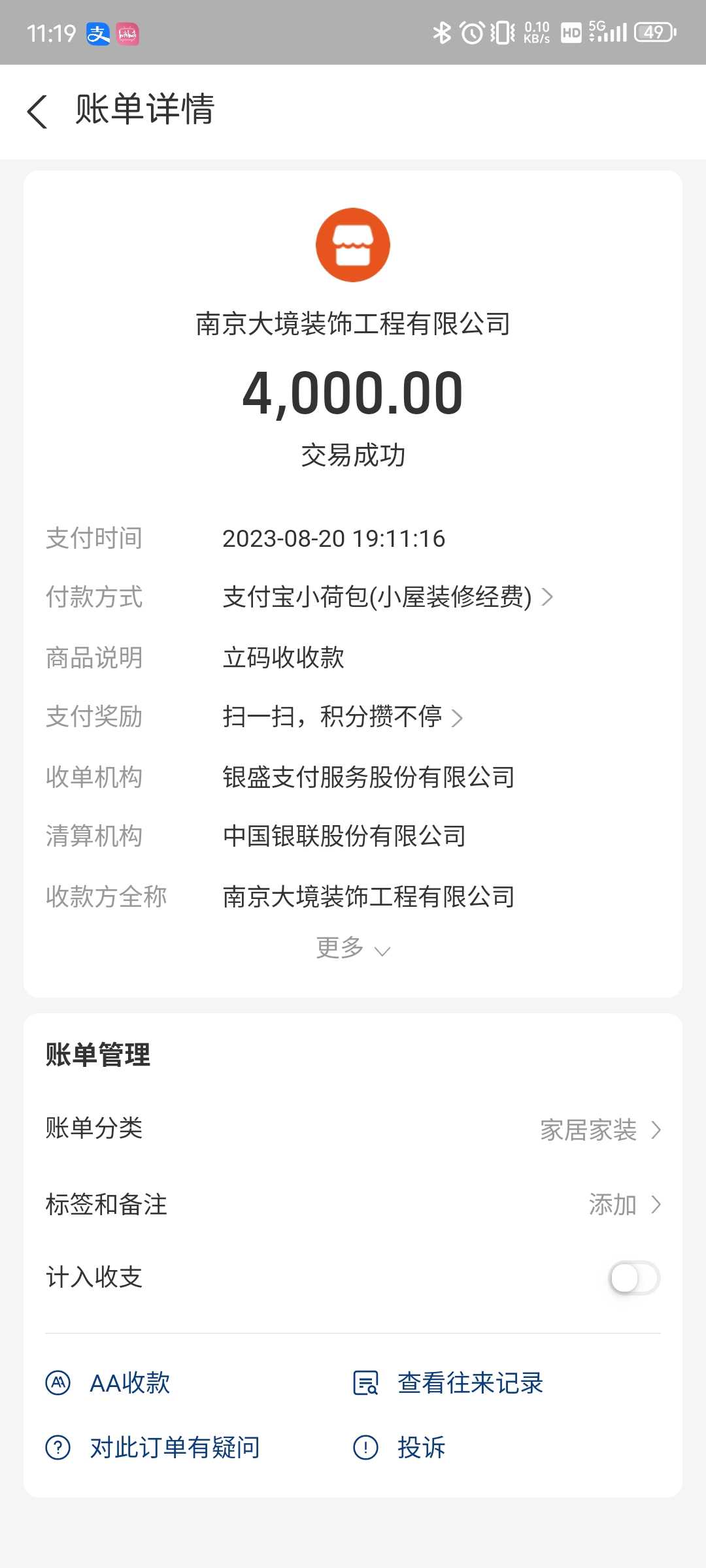
Task: Tap 对此订单有疑问 help option
Action: (x=153, y=1448)
